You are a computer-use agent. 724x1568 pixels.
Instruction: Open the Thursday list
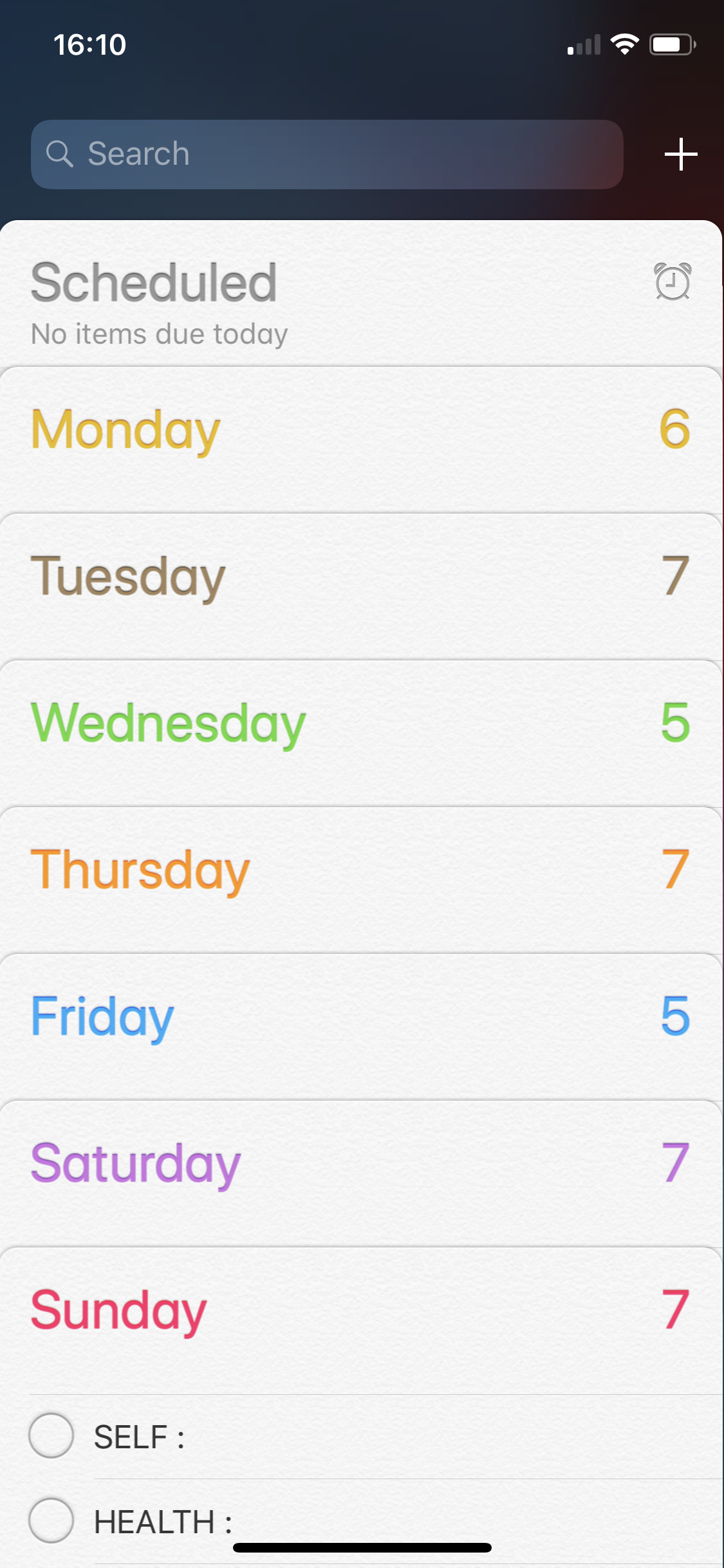click(x=360, y=870)
